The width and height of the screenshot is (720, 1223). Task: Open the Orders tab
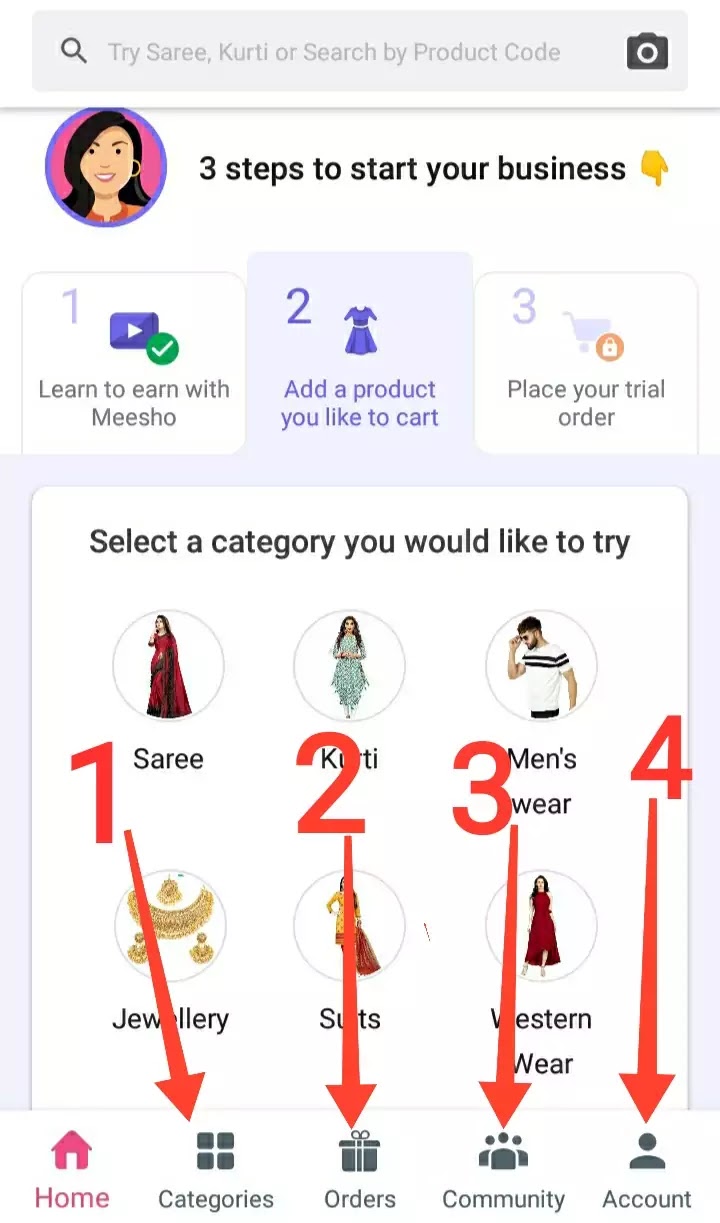tap(360, 1168)
